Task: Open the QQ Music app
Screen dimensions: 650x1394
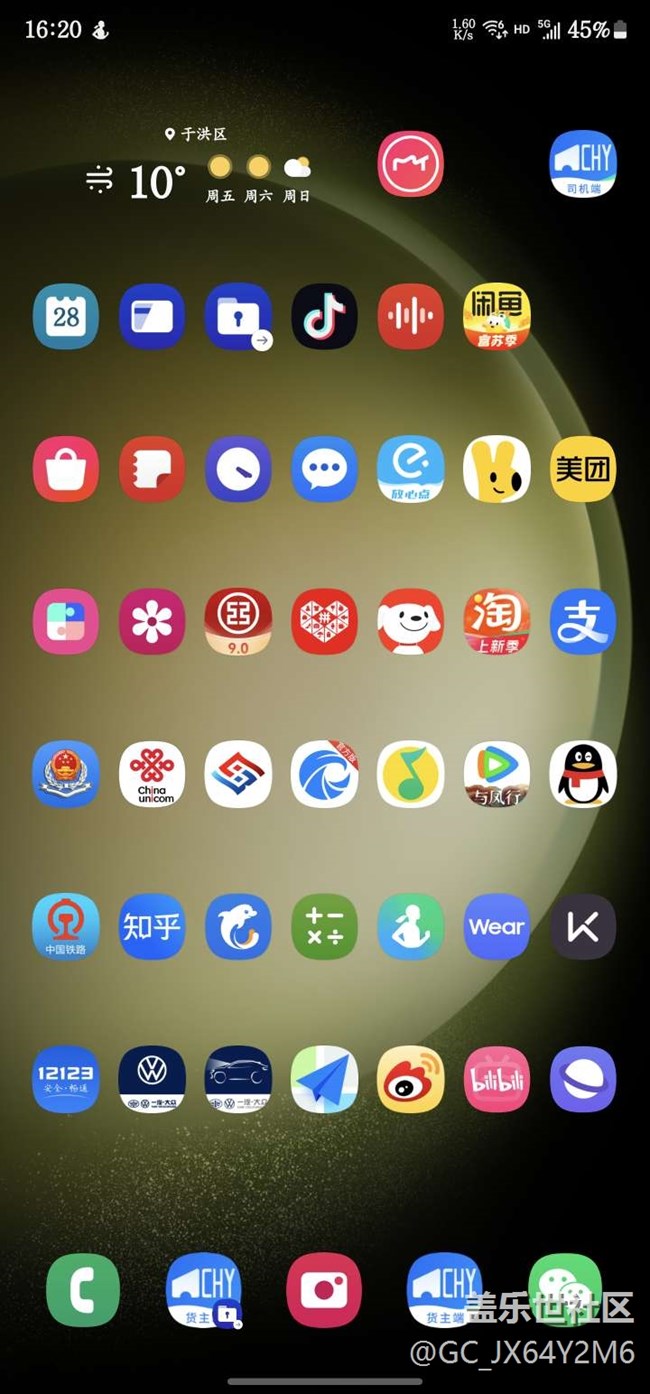Action: pos(410,774)
